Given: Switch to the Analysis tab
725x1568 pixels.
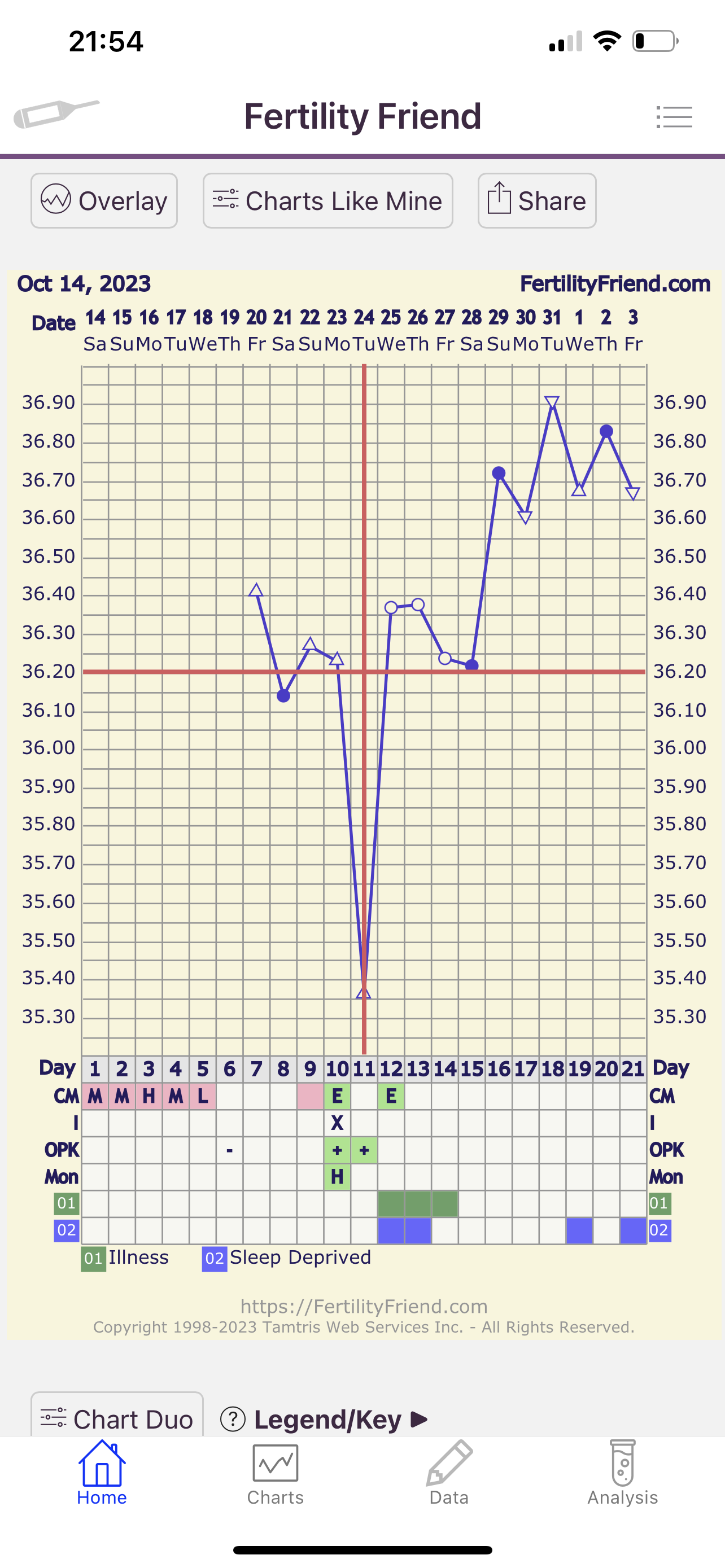Looking at the screenshot, I should (622, 1473).
